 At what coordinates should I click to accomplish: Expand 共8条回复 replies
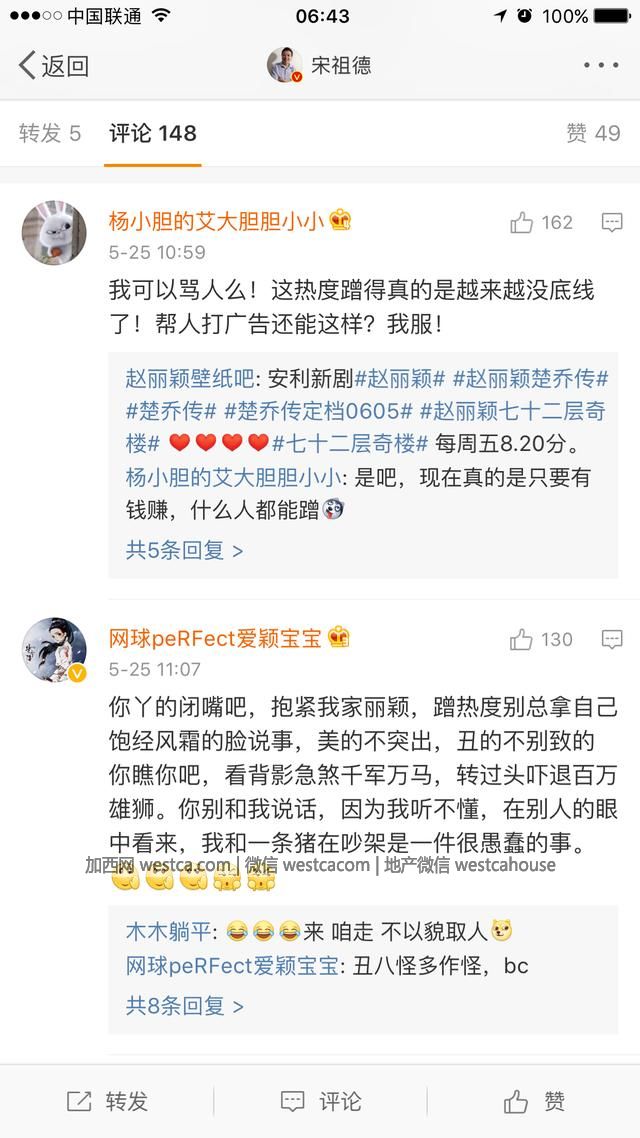pyautogui.click(x=184, y=1005)
